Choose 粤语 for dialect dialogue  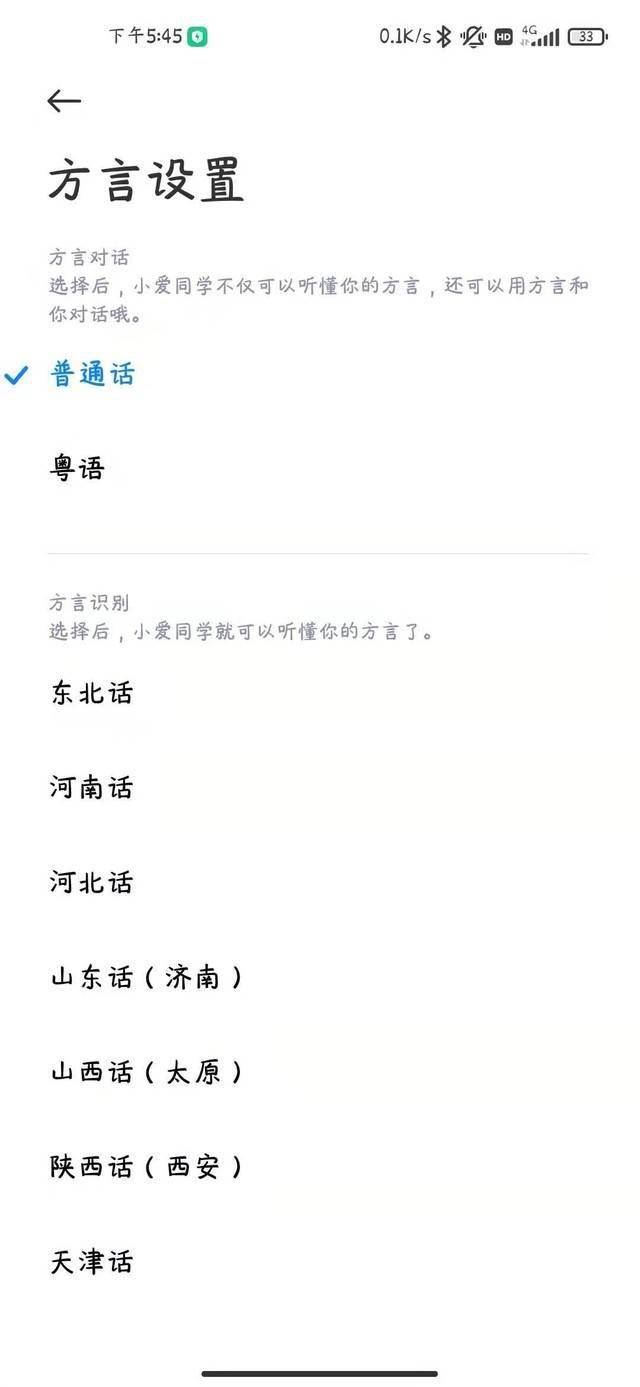tap(320, 468)
